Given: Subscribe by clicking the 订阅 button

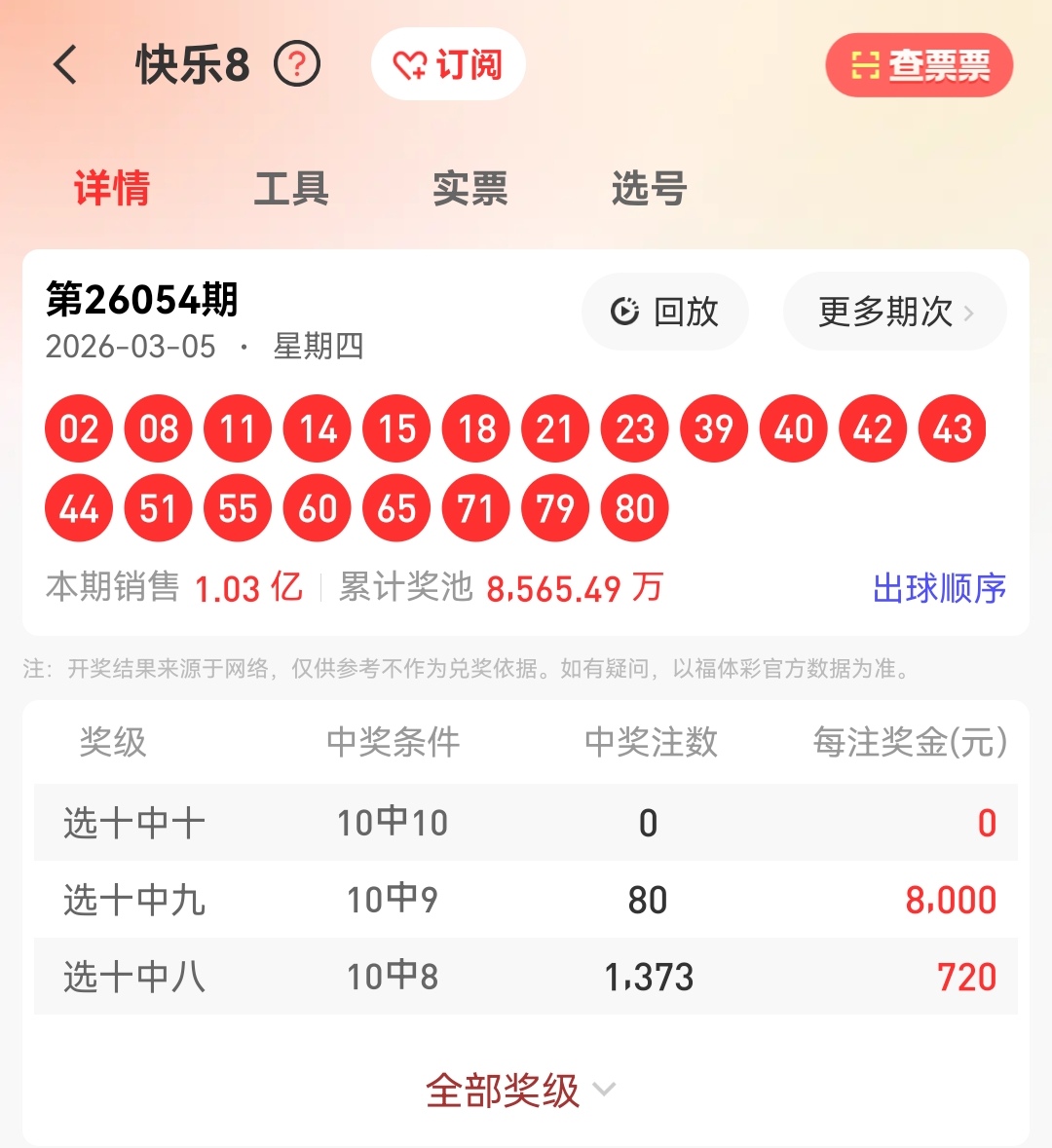Looking at the screenshot, I should [448, 62].
